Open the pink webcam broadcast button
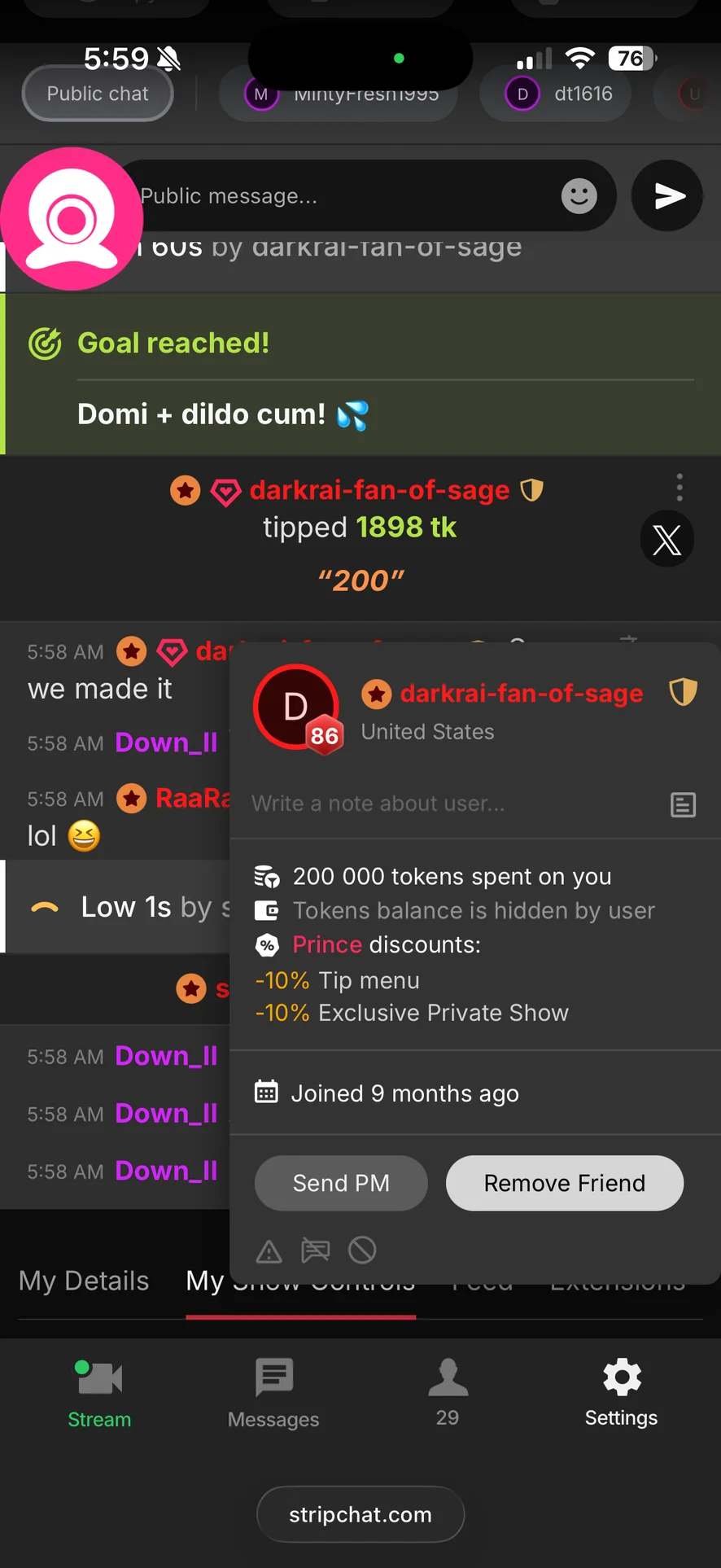721x1568 pixels. [72, 219]
